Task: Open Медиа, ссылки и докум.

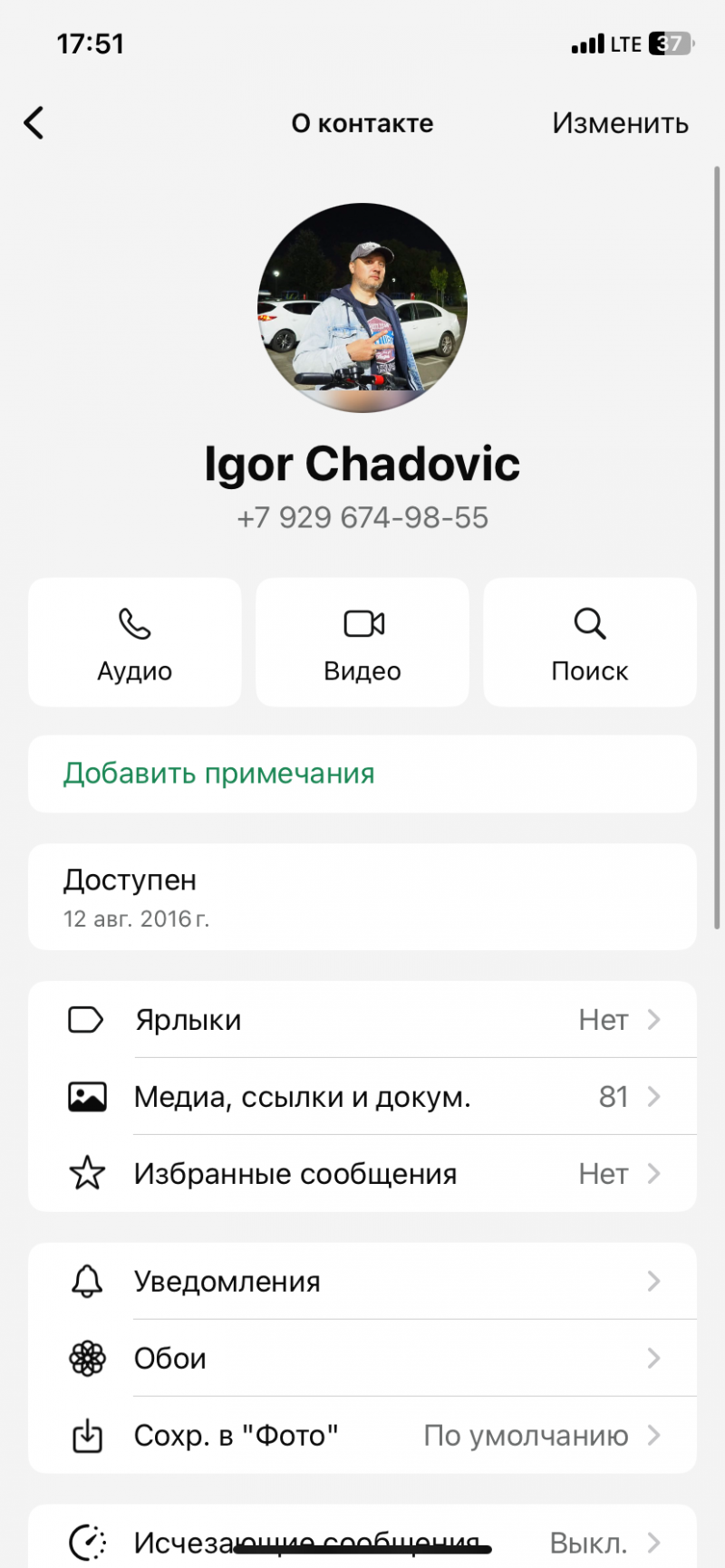Action: pyautogui.click(x=362, y=1097)
